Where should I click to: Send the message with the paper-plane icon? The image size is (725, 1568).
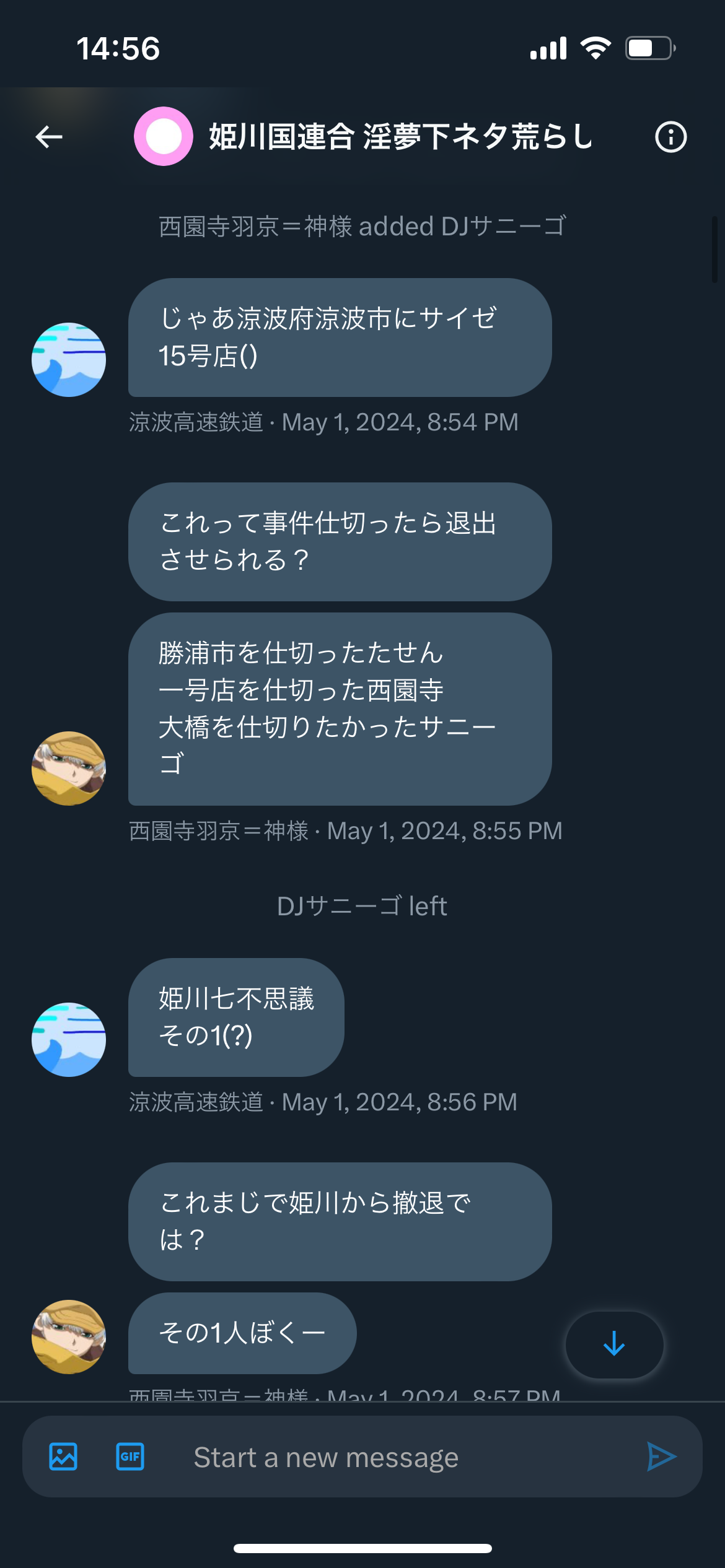pos(661,1457)
